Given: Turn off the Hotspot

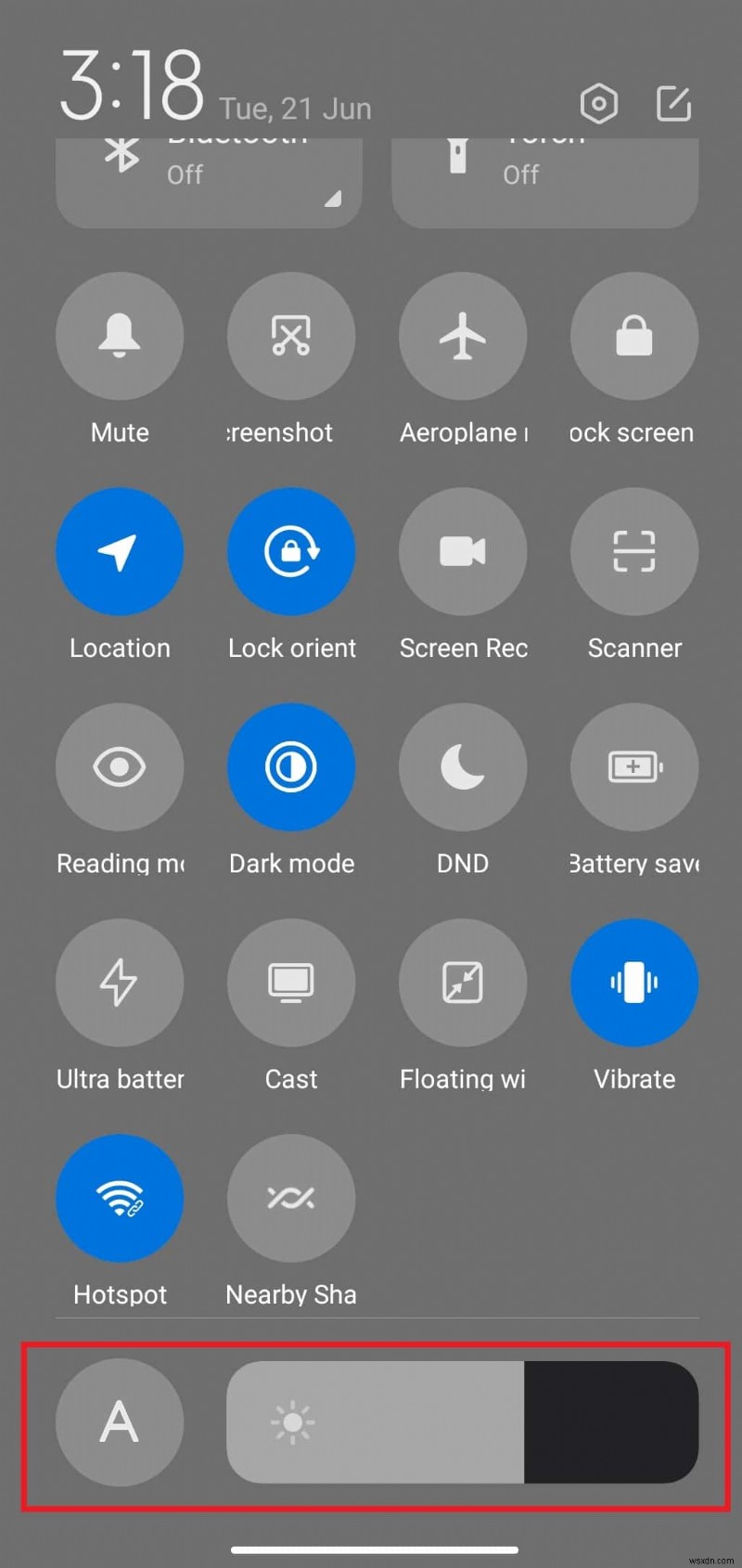Looking at the screenshot, I should (120, 1198).
